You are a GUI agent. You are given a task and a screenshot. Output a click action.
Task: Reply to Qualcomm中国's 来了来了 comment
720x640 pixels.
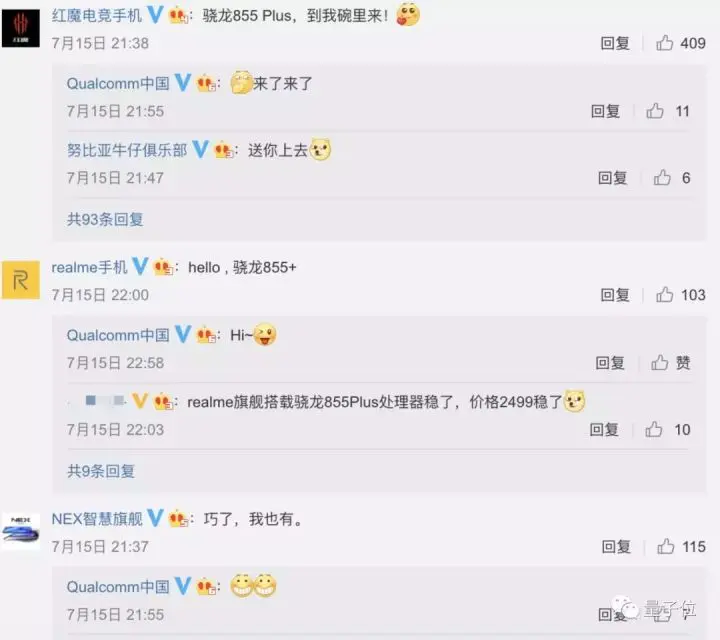pyautogui.click(x=605, y=111)
